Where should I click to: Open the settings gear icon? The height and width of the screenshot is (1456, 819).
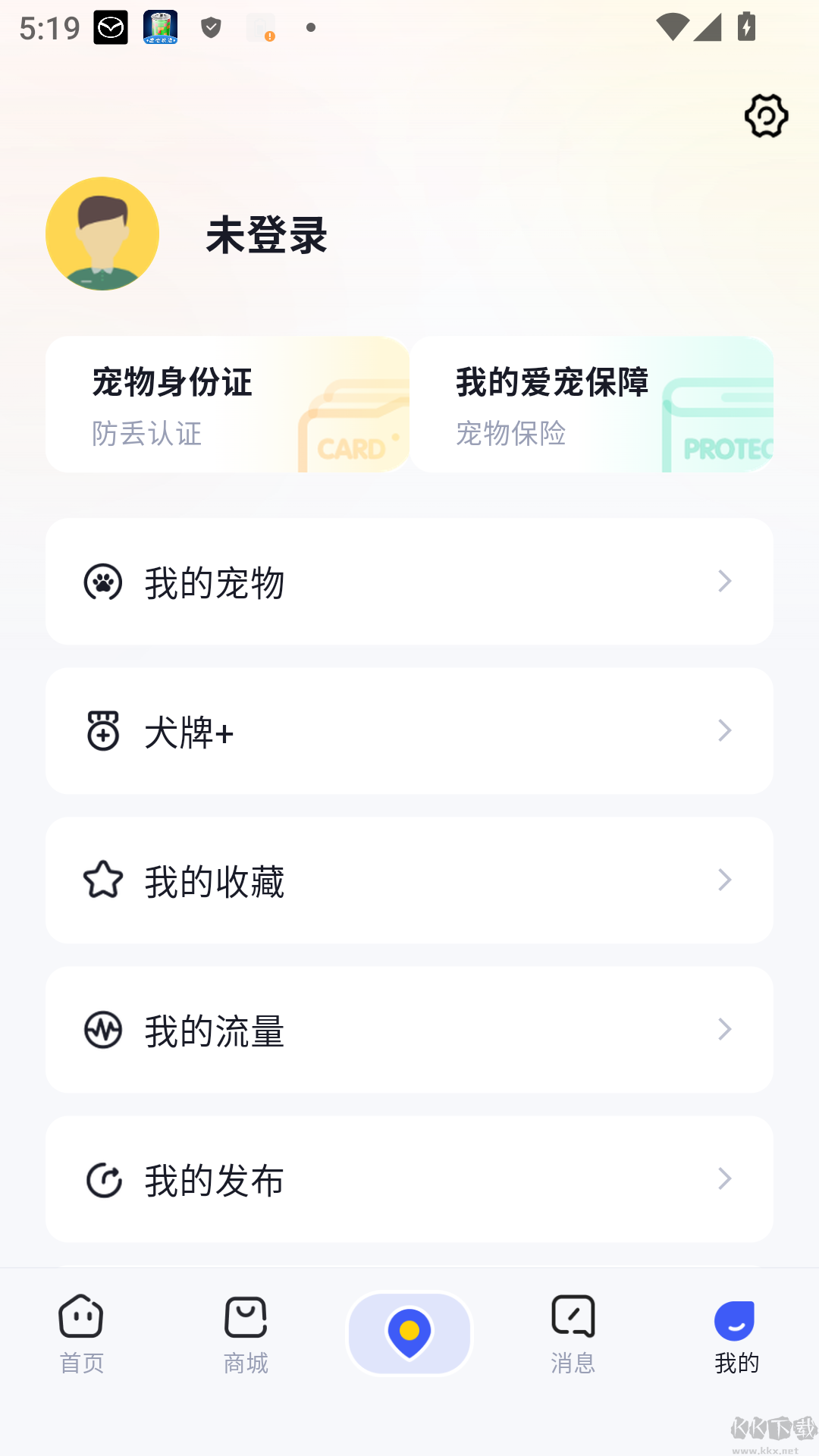coord(765,115)
